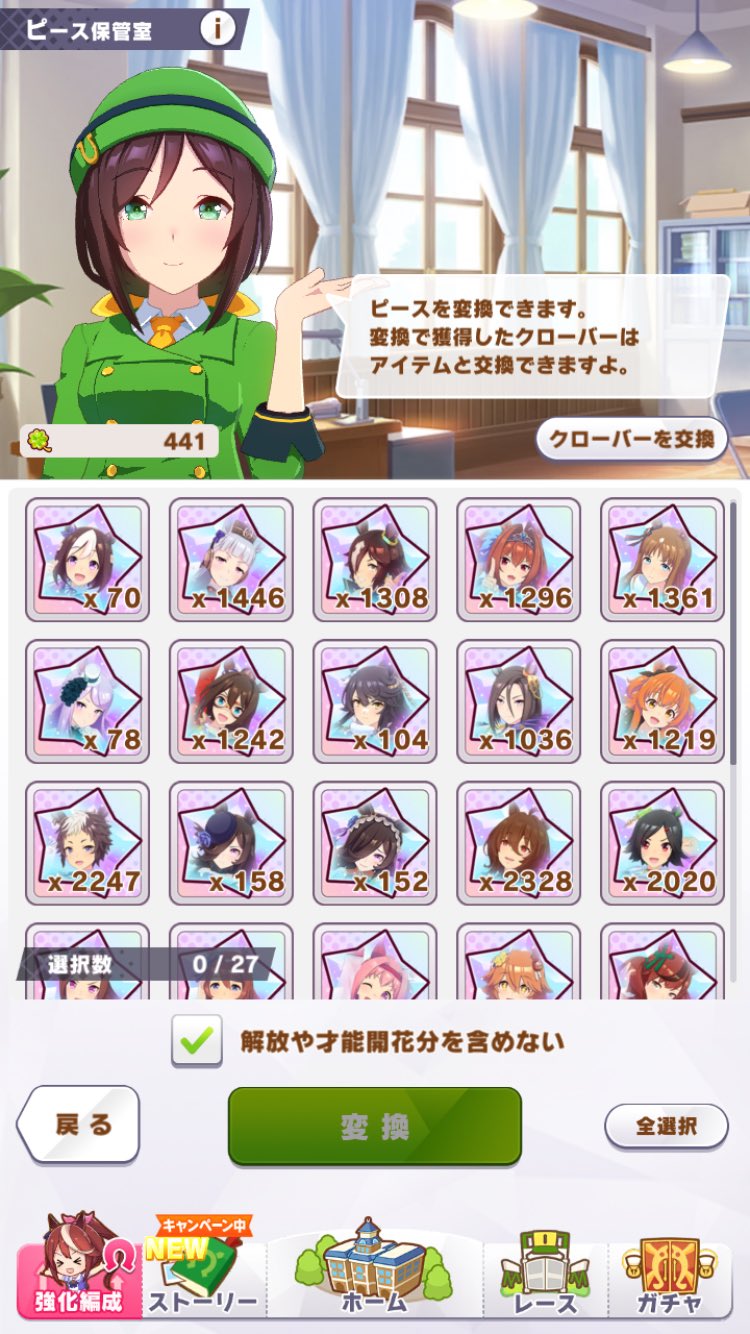The width and height of the screenshot is (750, 1334).
Task: Select the piece tile showing x70
Action: tap(87, 560)
